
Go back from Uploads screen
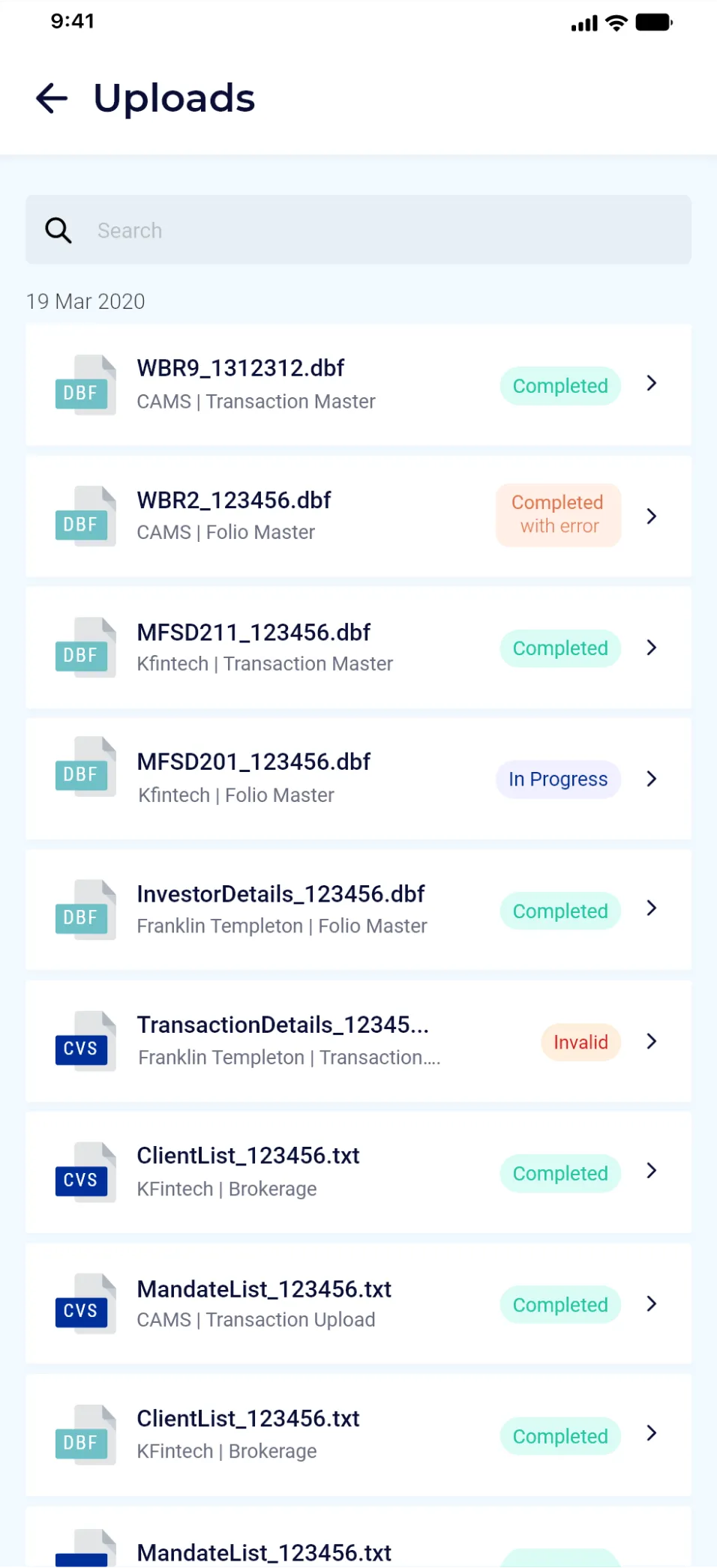pyautogui.click(x=52, y=98)
